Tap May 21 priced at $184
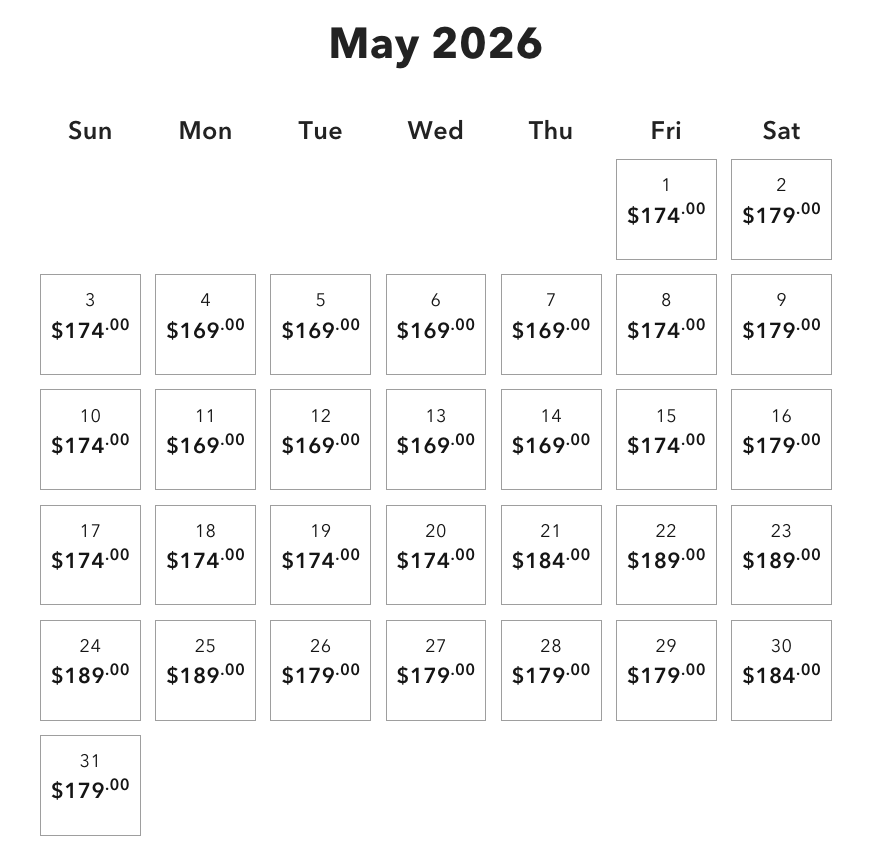 coord(551,554)
